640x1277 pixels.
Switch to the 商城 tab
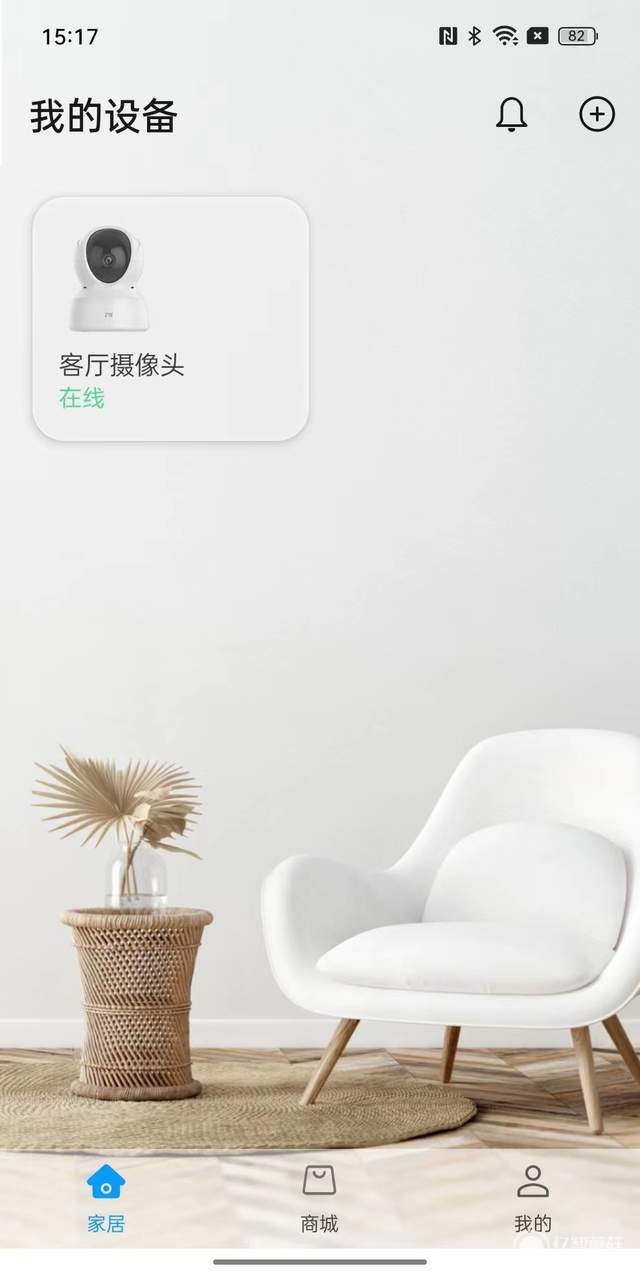(x=319, y=1197)
